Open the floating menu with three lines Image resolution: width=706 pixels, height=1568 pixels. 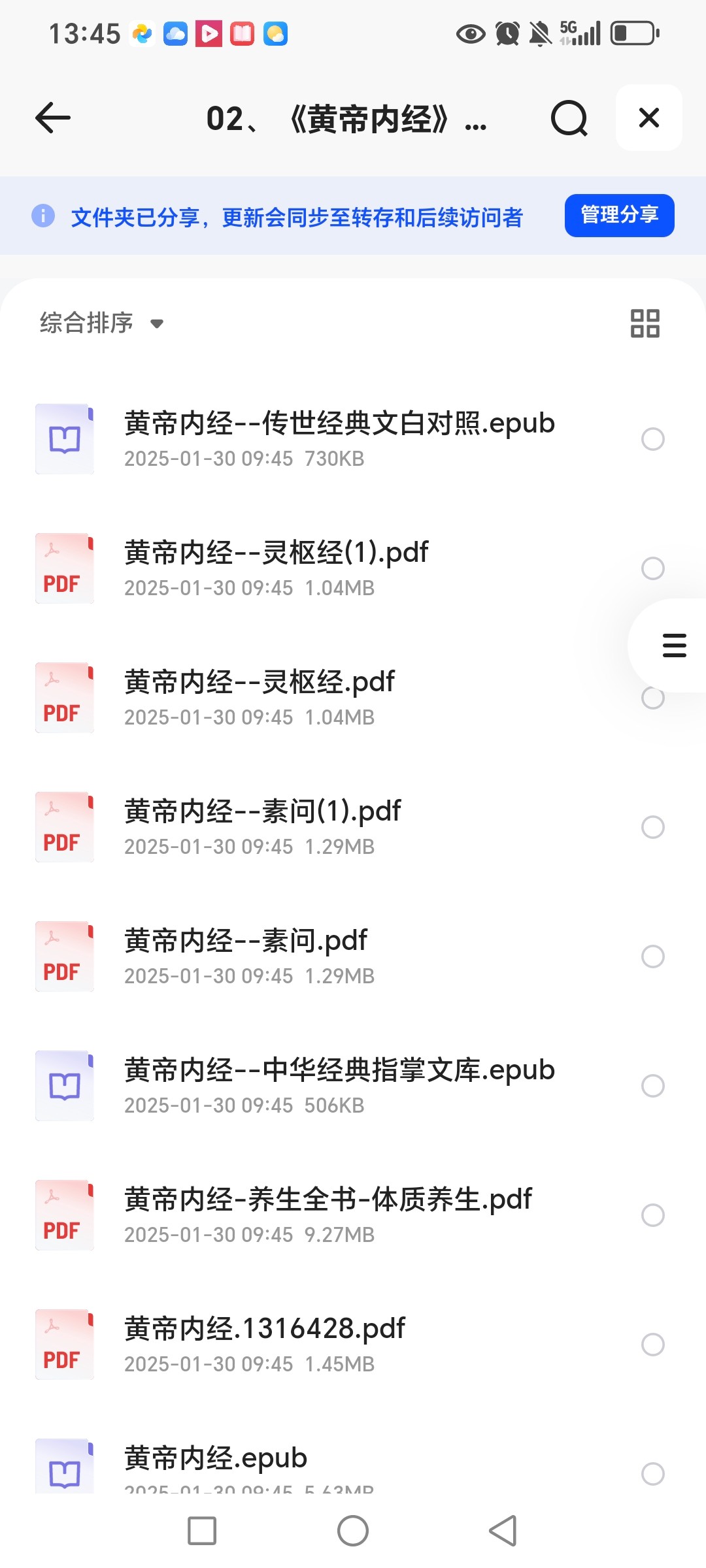(x=673, y=645)
